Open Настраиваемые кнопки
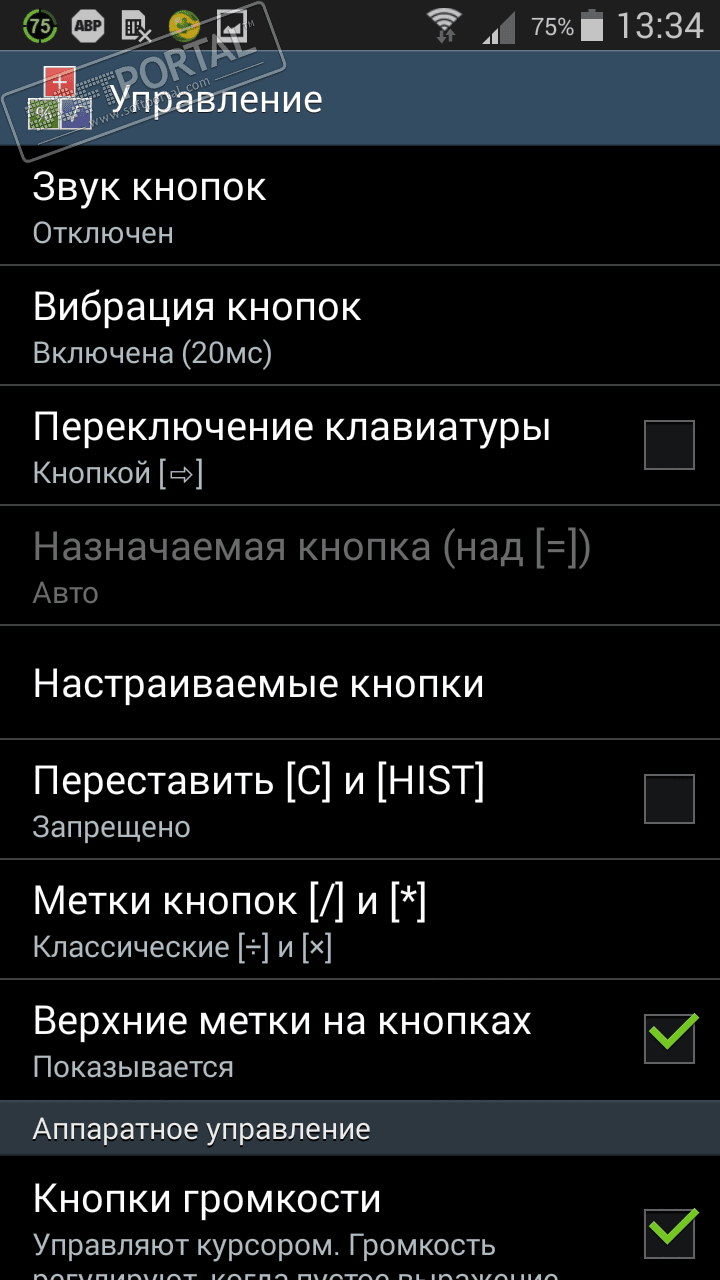720x1280 pixels. coord(300,684)
